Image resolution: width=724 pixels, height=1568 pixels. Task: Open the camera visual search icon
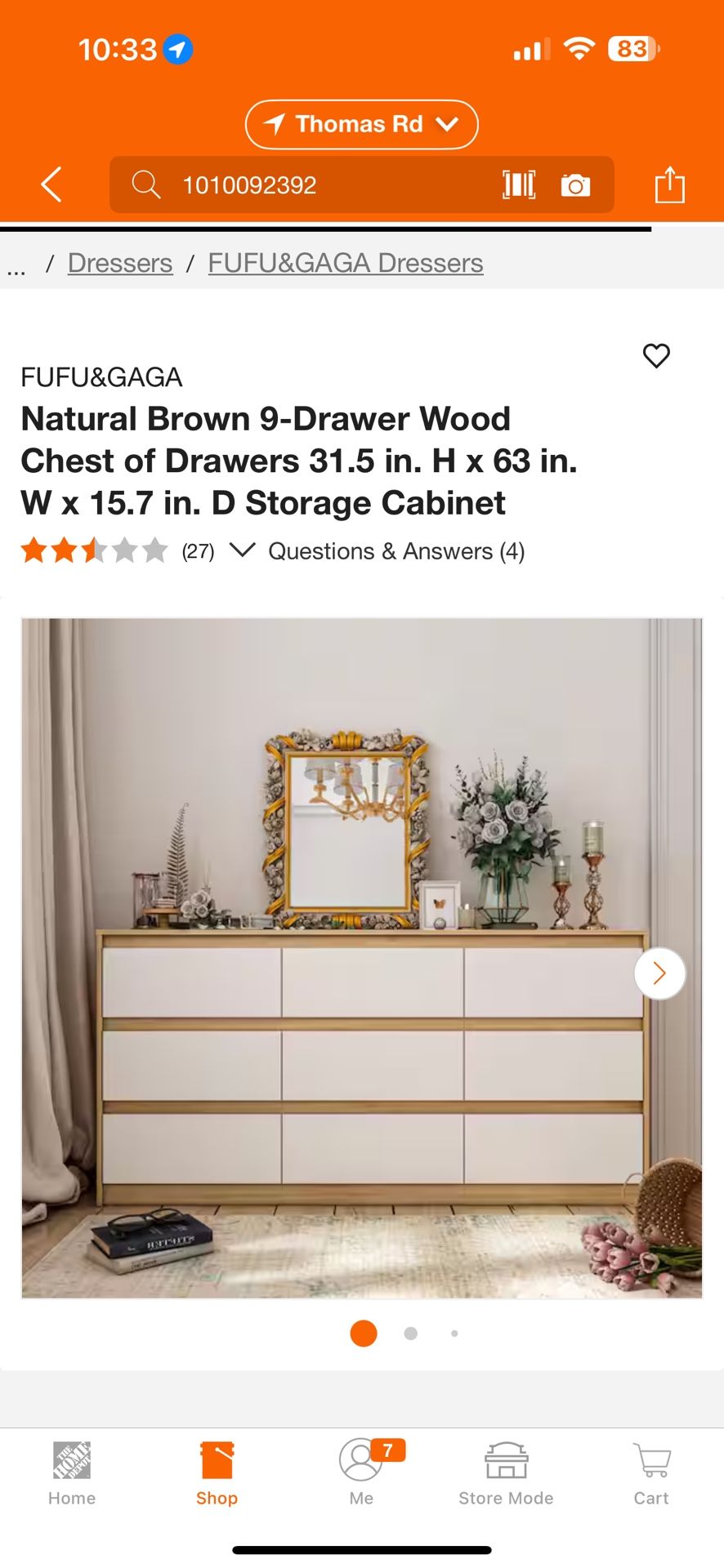[x=575, y=185]
